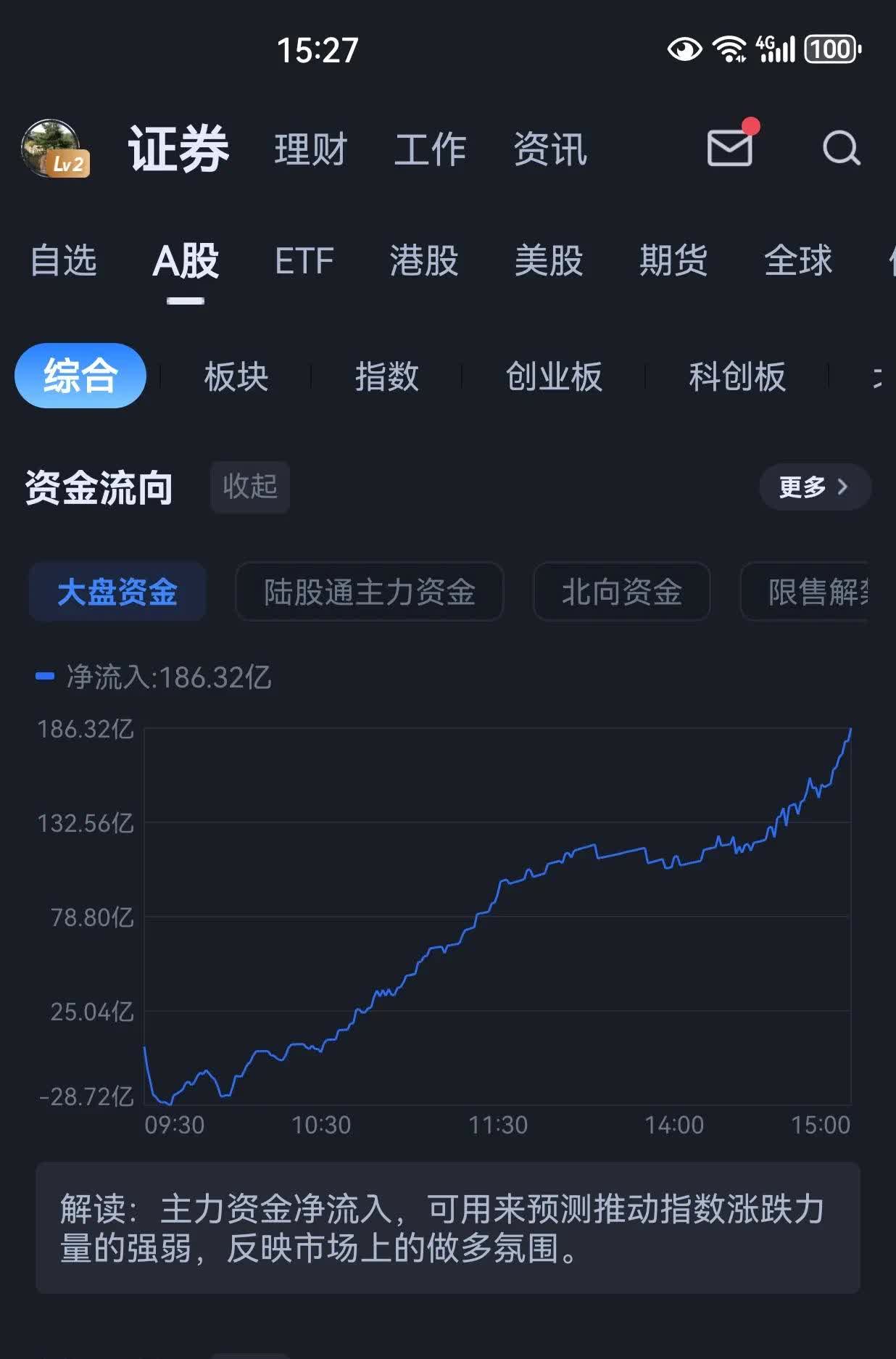Tap the battery indicator showing 100

[831, 49]
